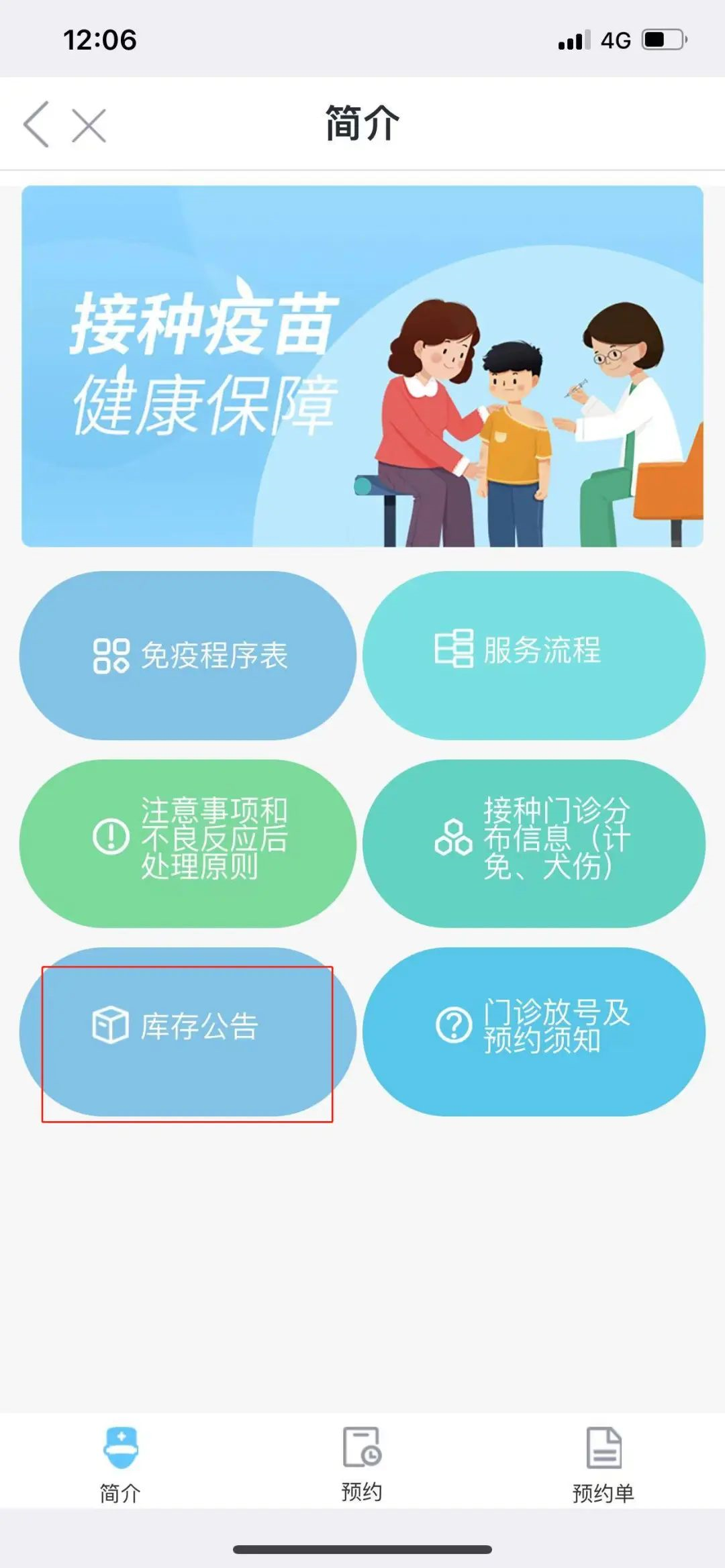Open 门诊放号及预约须知
This screenshot has width=725, height=1568.
click(x=534, y=1031)
